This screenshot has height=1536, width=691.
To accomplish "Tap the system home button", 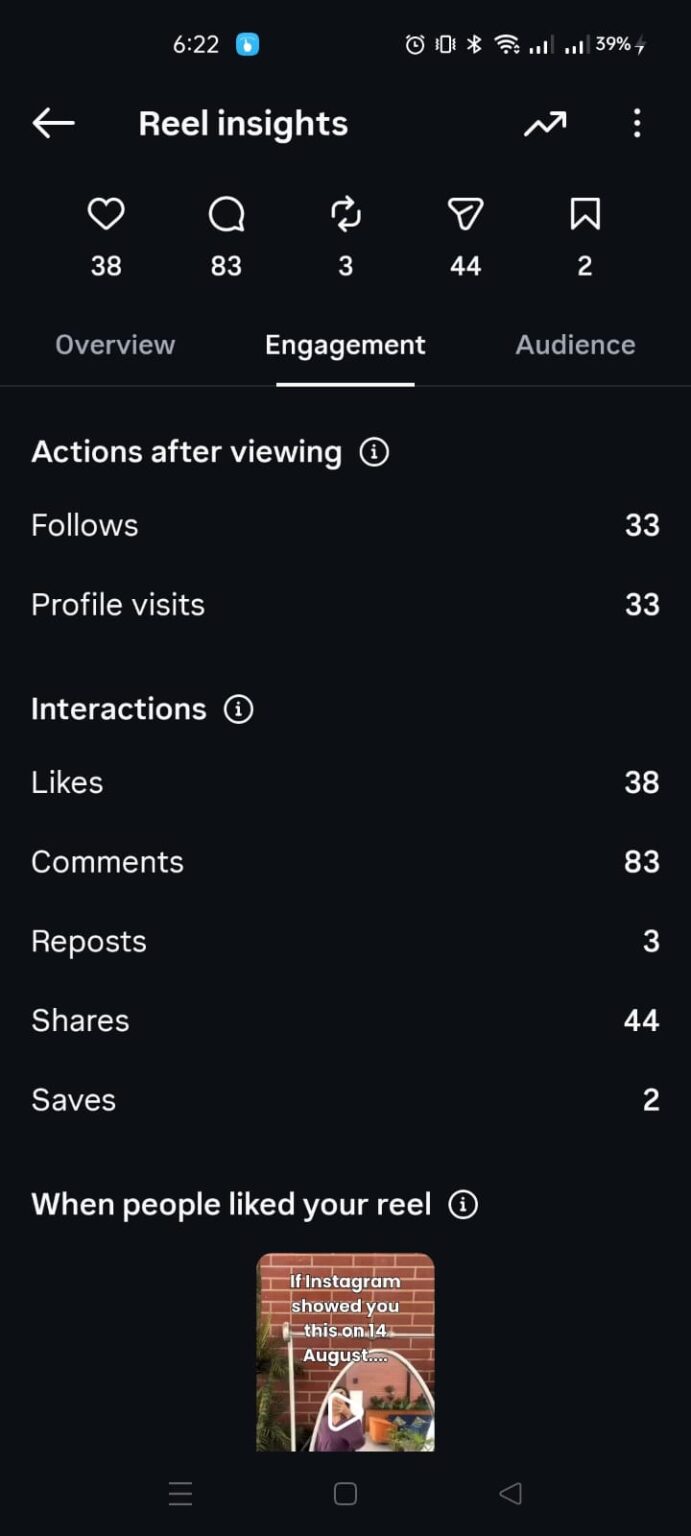I will tap(345, 1494).
